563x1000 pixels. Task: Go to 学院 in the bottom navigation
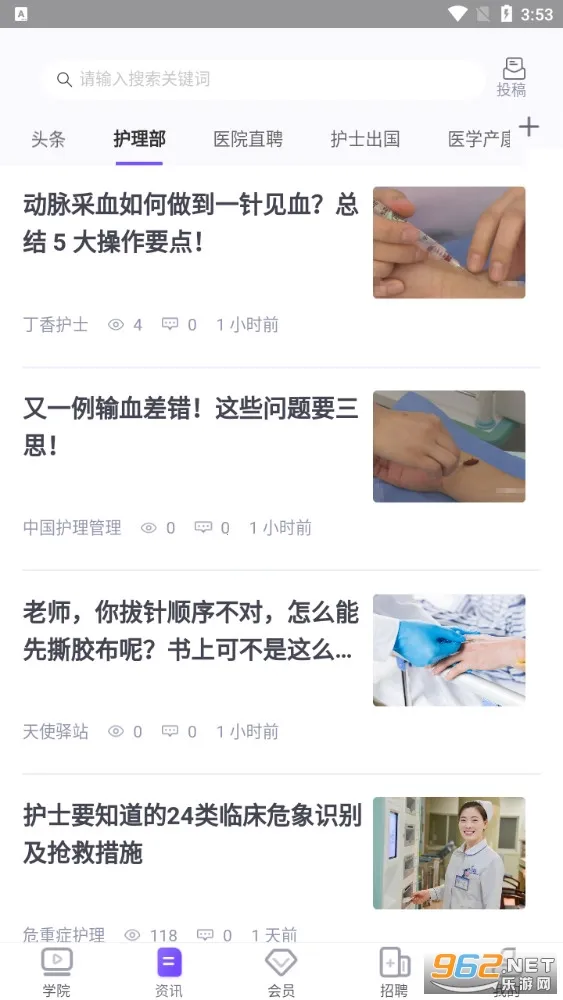(57, 972)
